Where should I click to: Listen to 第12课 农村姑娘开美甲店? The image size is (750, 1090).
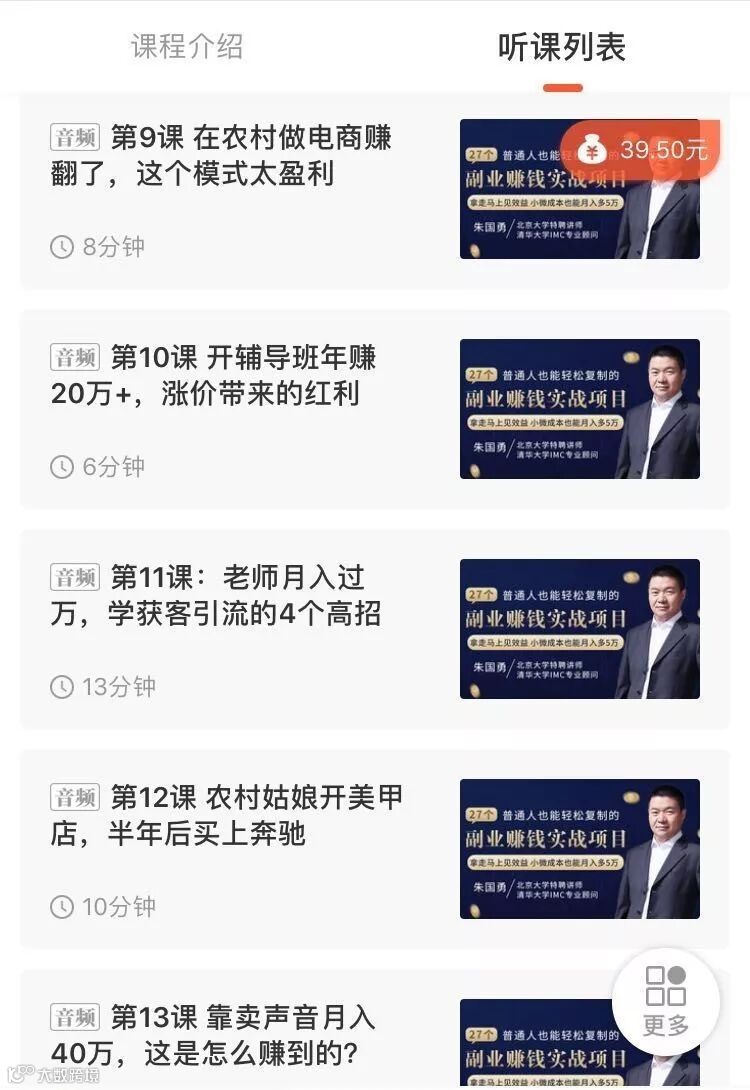click(375, 849)
